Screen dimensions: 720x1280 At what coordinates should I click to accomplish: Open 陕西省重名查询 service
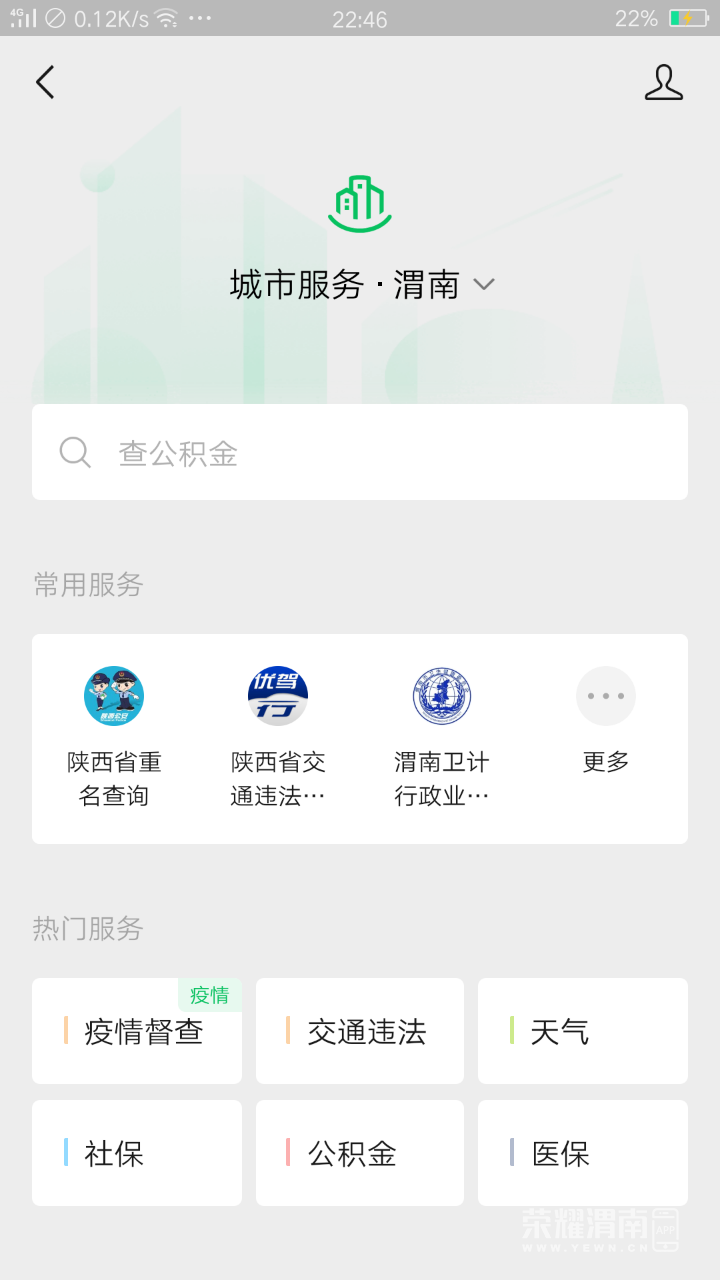click(x=114, y=736)
